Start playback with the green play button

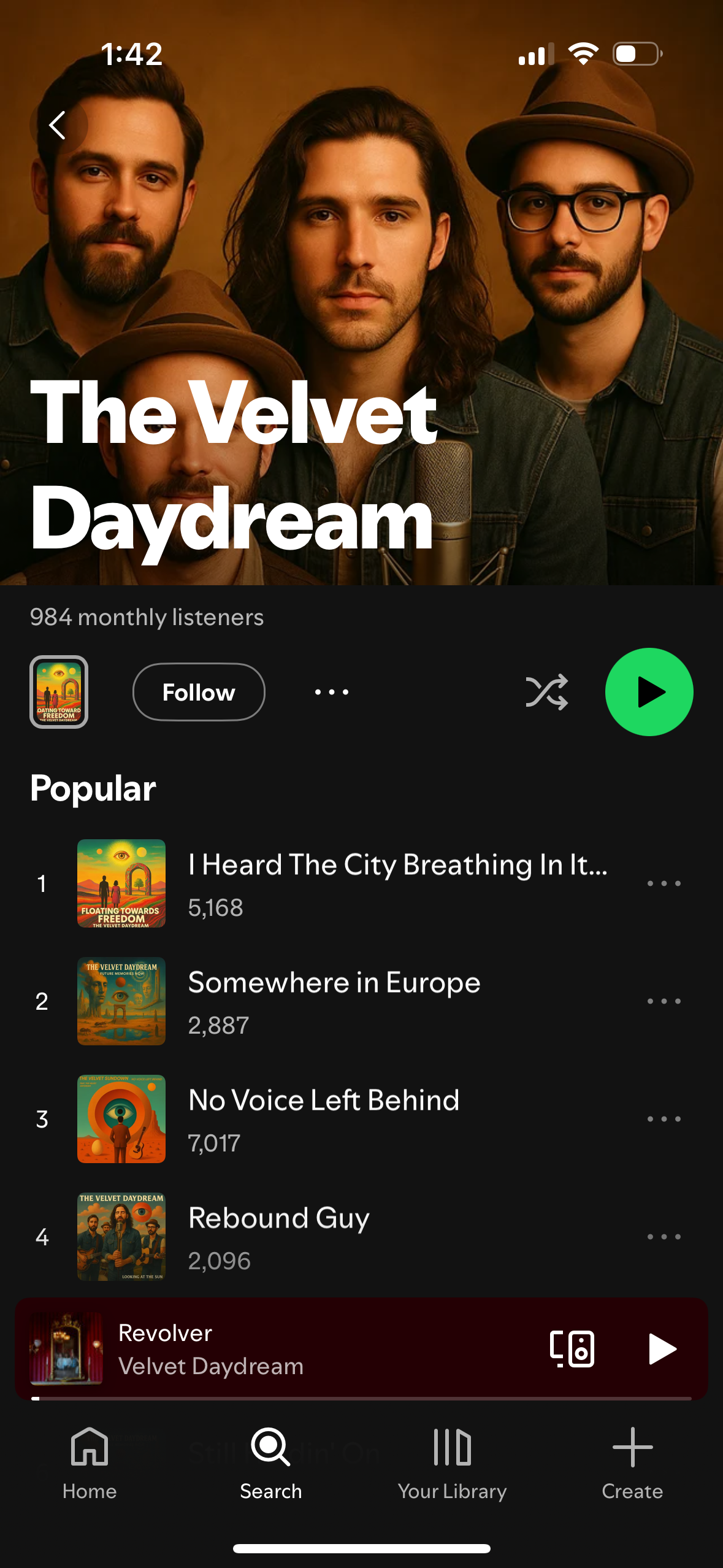tap(649, 692)
